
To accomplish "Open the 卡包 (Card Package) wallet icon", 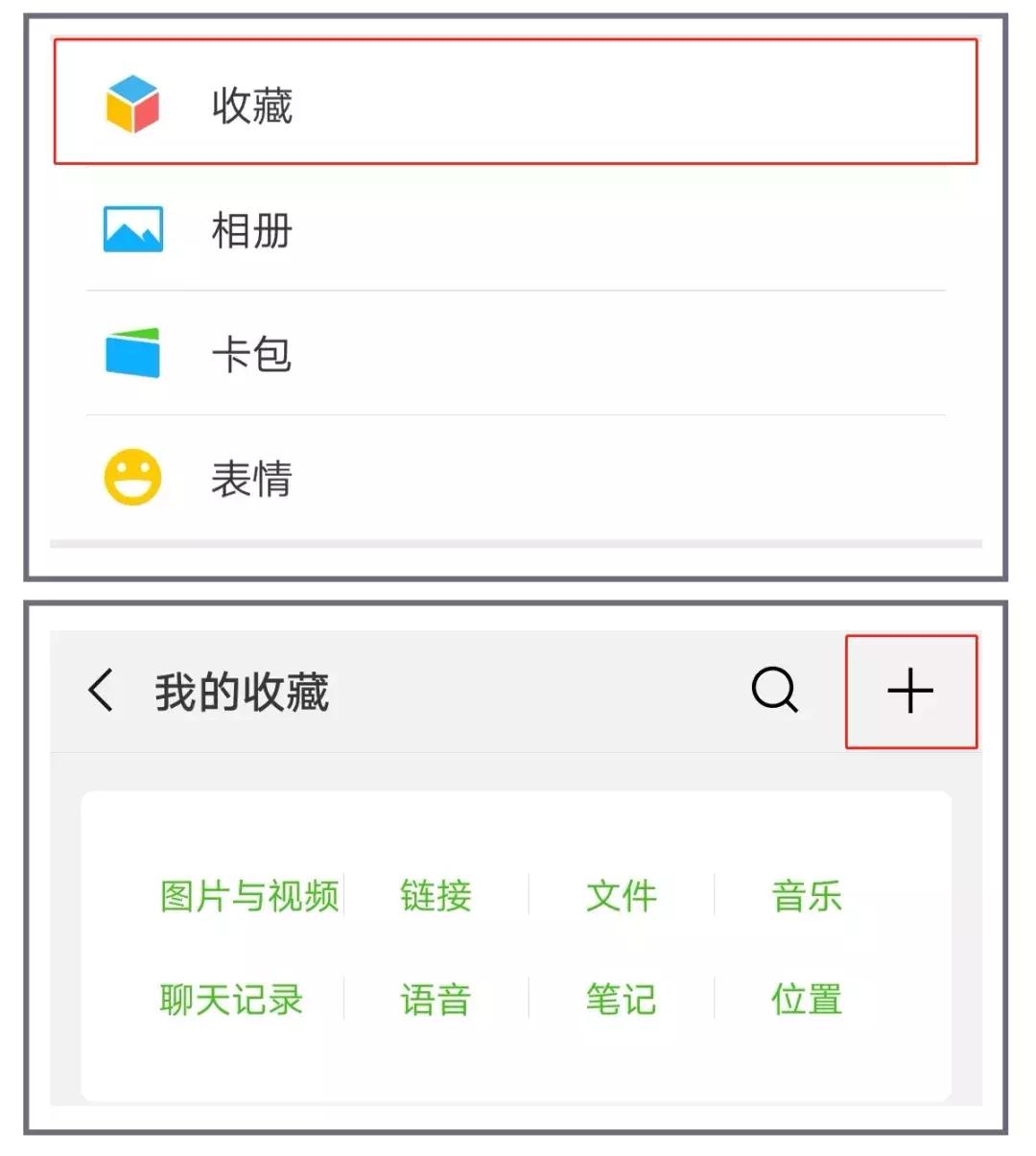I will tap(132, 353).
